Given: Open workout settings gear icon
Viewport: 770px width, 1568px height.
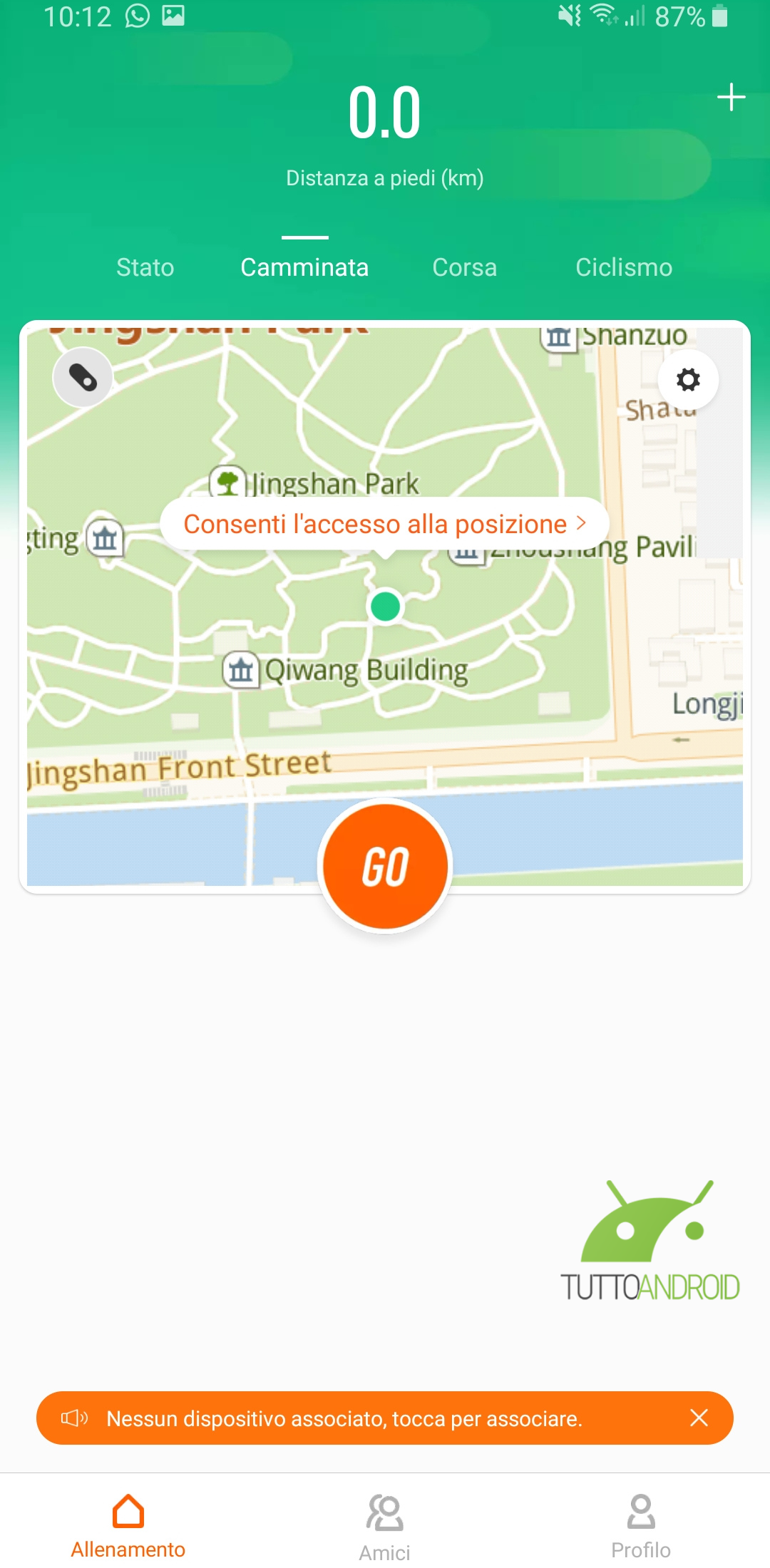Looking at the screenshot, I should [687, 380].
